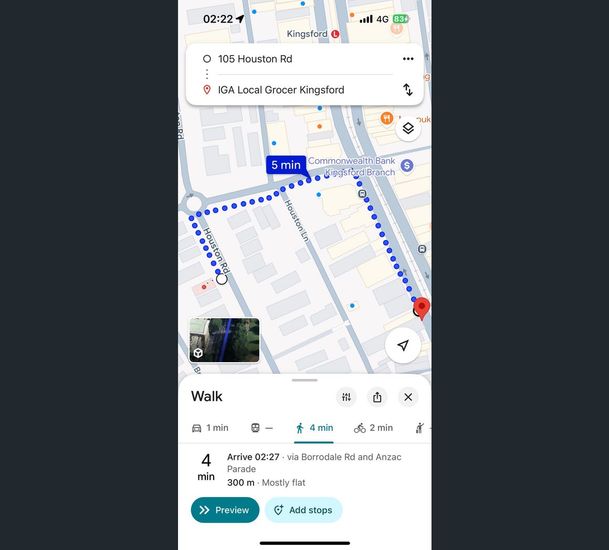Open the Street View thumbnail
This screenshot has width=609, height=550.
tap(224, 340)
